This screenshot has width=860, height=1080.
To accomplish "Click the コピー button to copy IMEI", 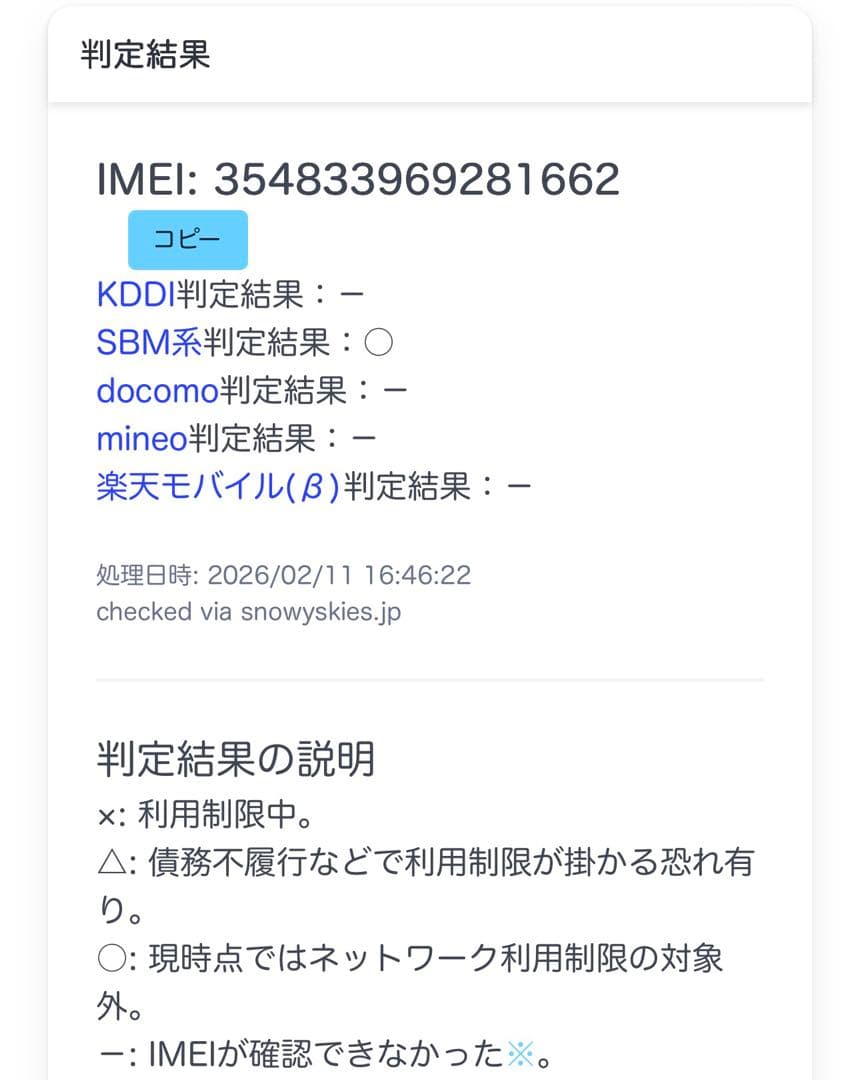I will point(186,239).
